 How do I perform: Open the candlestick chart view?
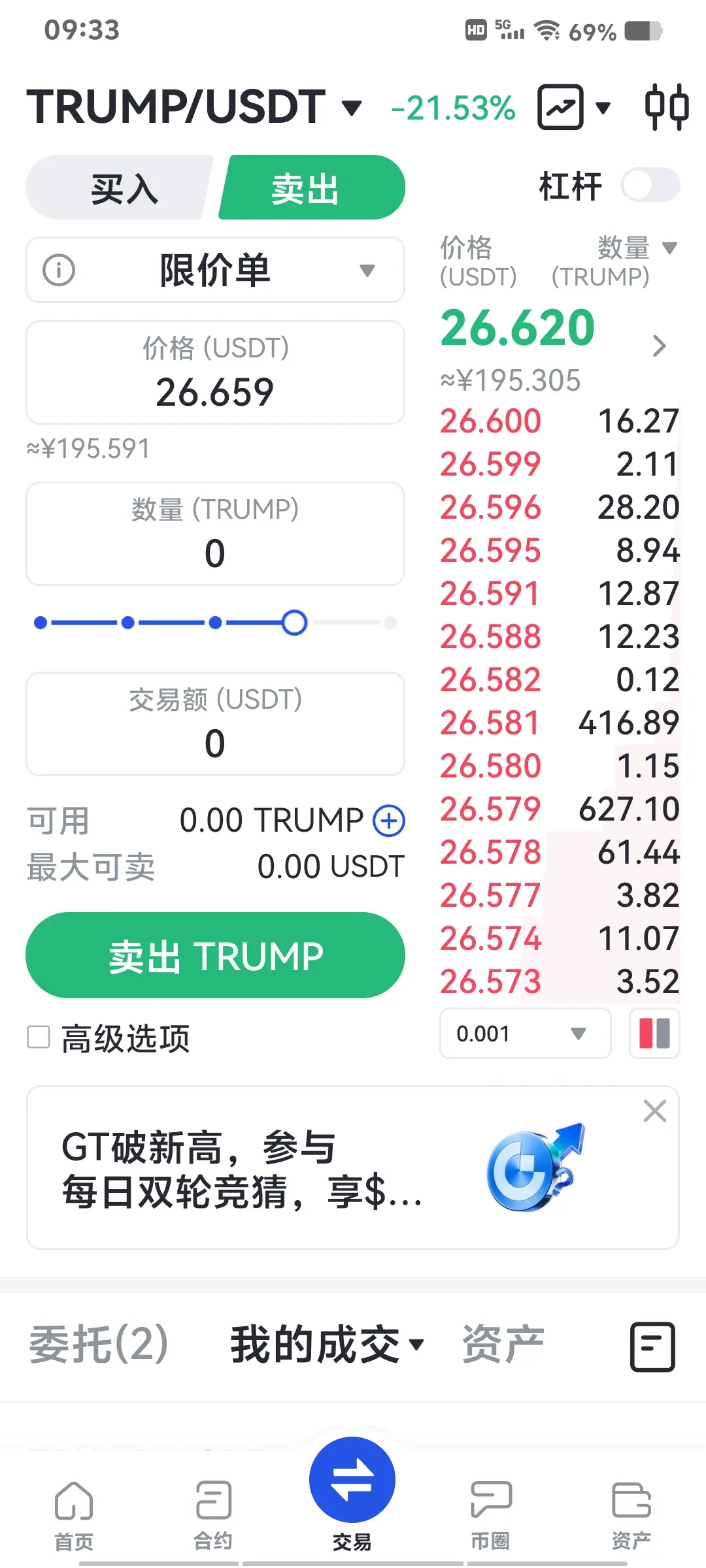(666, 106)
